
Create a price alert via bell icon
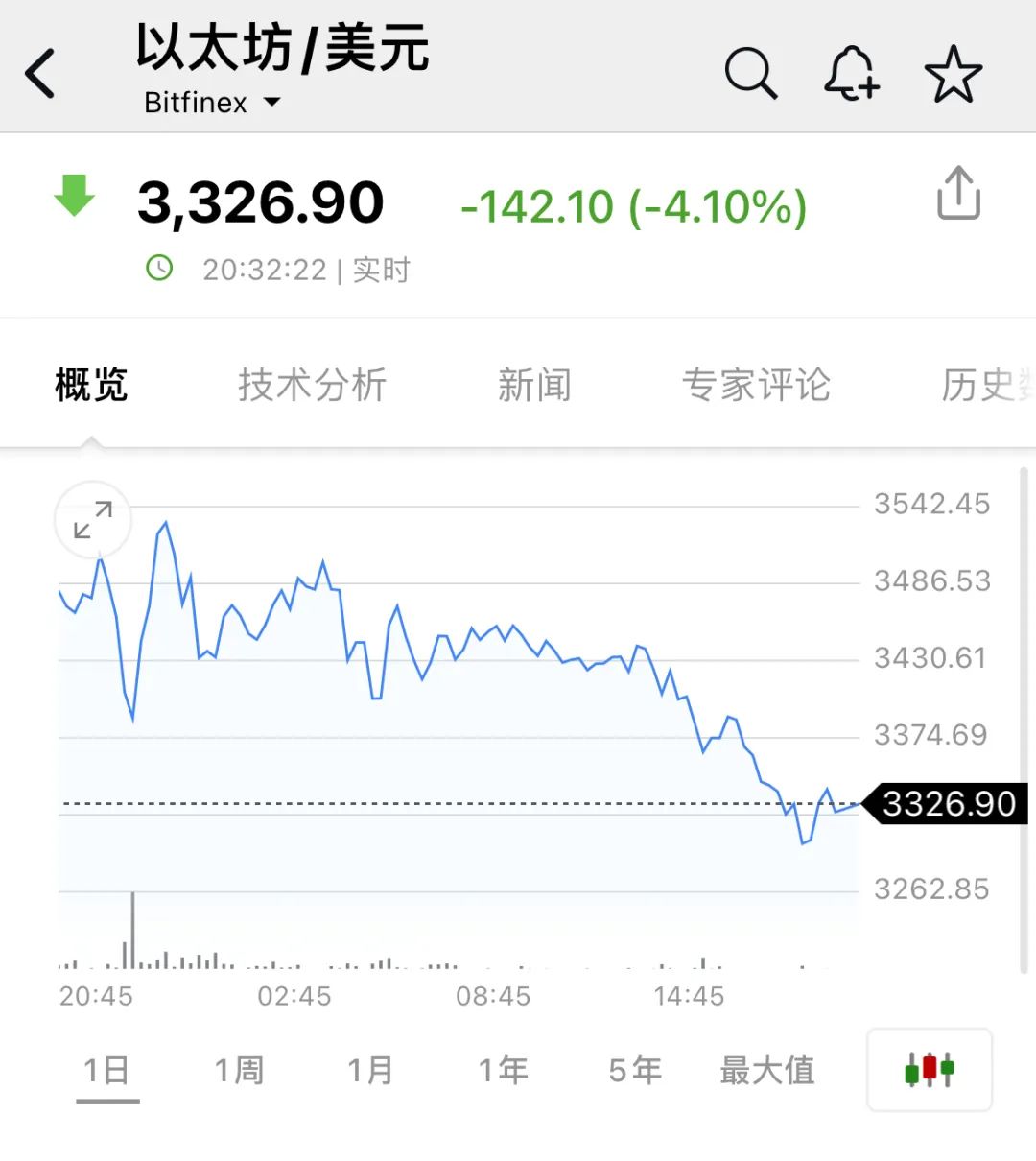852,72
